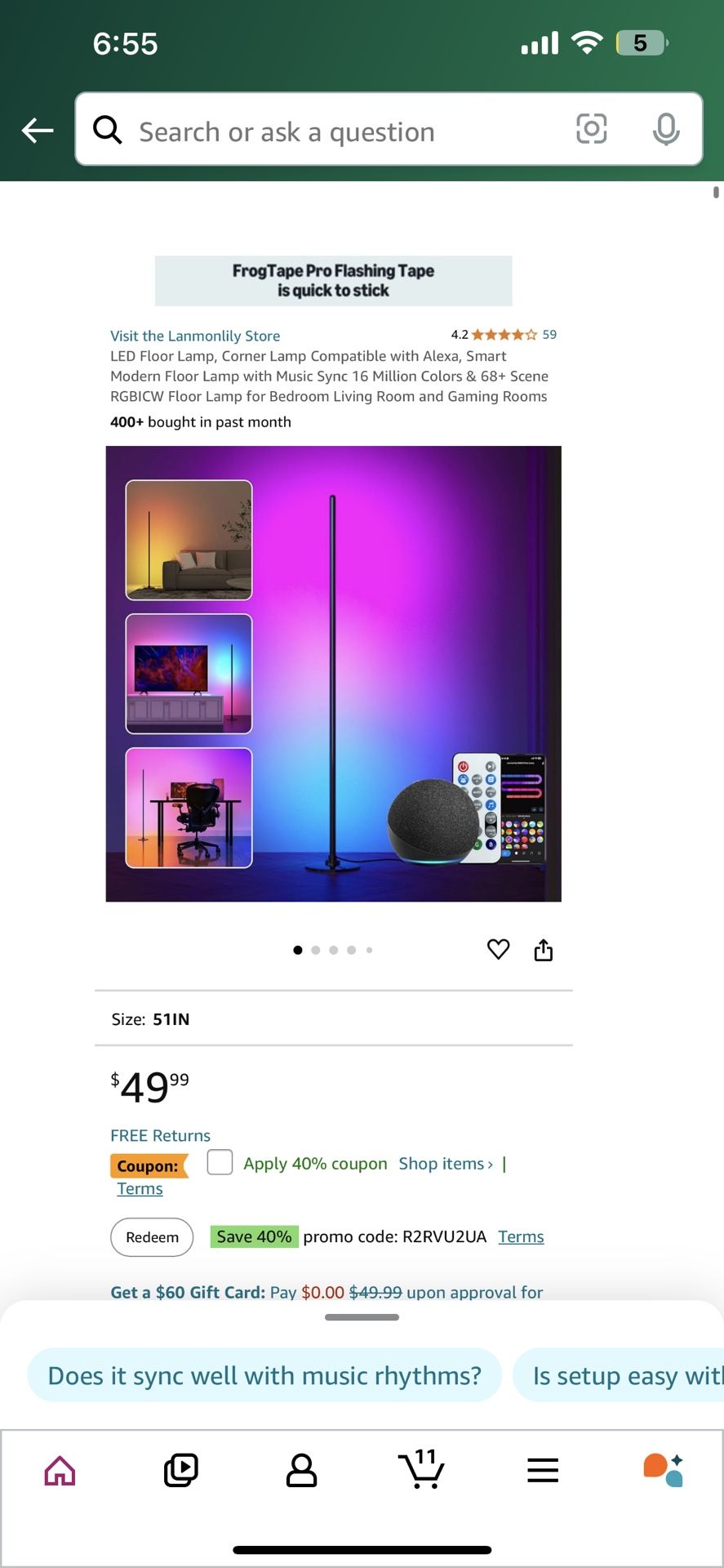Open the account profile tab
This screenshot has height=1568, width=724.
click(301, 1471)
